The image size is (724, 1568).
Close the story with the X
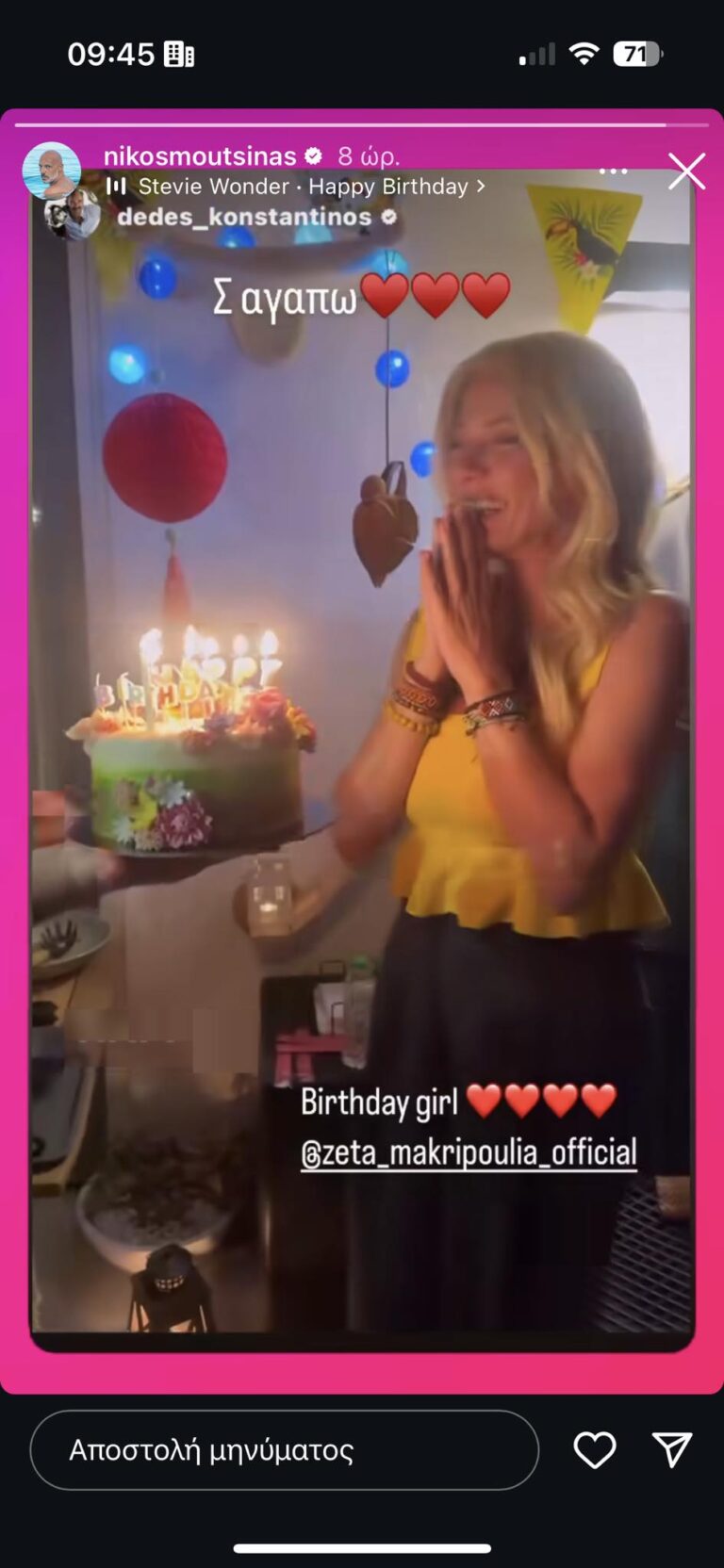pos(686,171)
